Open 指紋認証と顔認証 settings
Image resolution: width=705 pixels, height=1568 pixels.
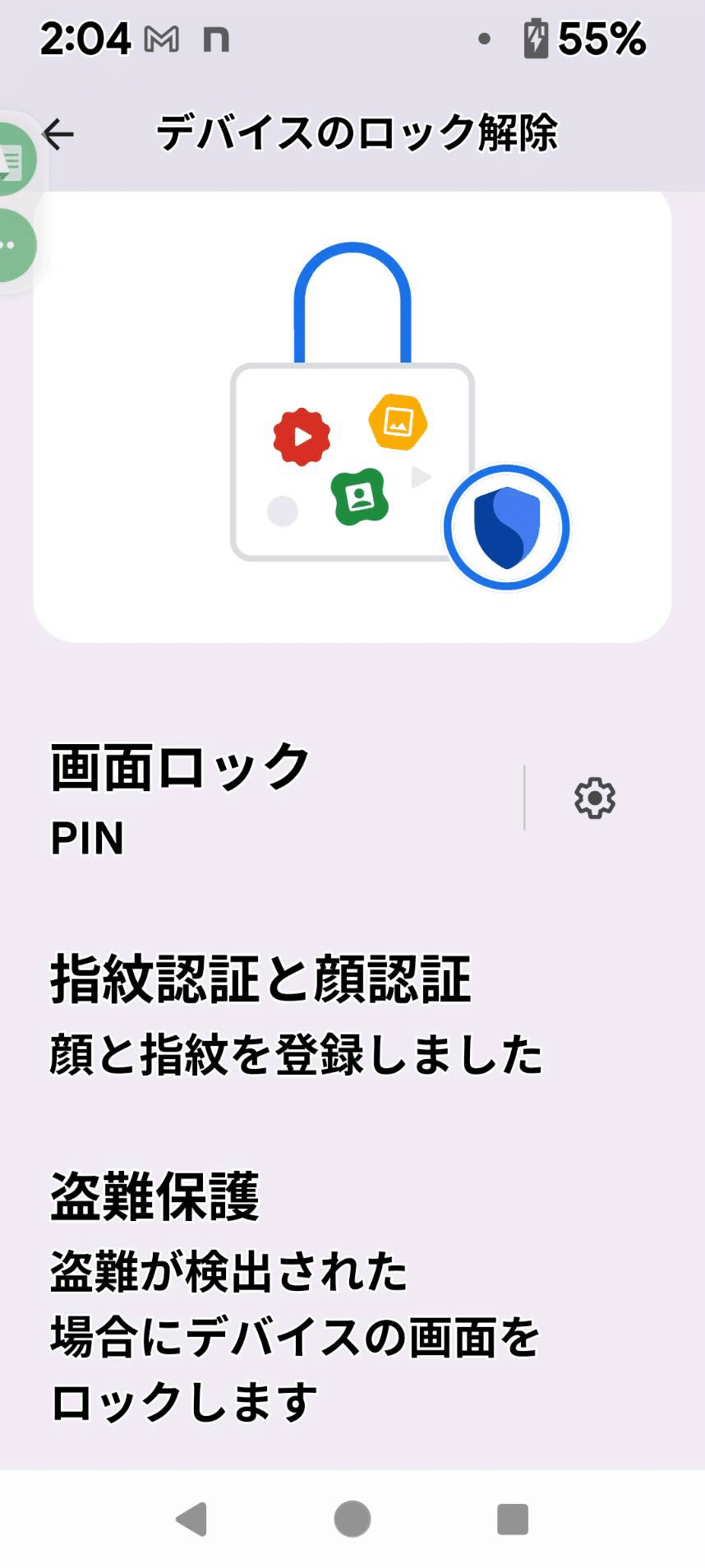[296, 1014]
